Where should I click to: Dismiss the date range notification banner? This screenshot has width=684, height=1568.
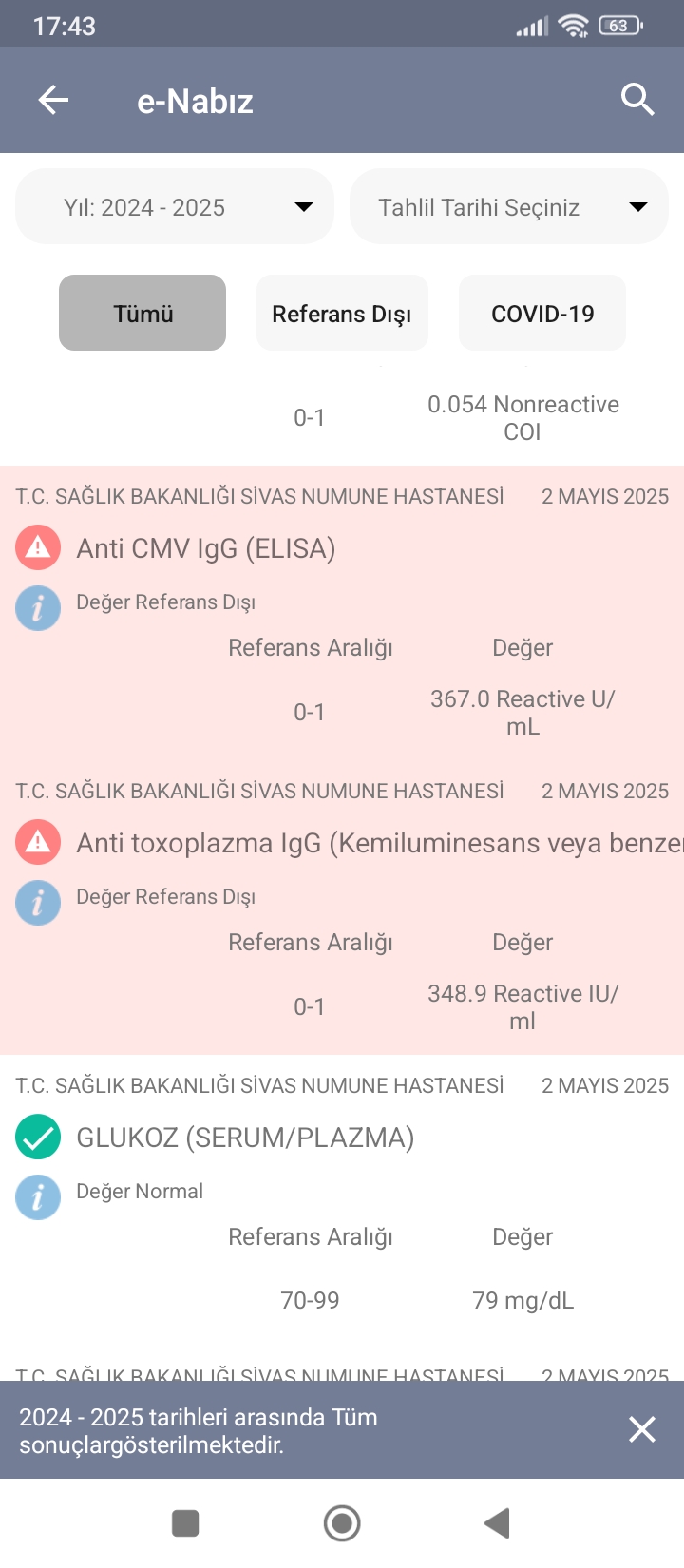coord(642,1428)
